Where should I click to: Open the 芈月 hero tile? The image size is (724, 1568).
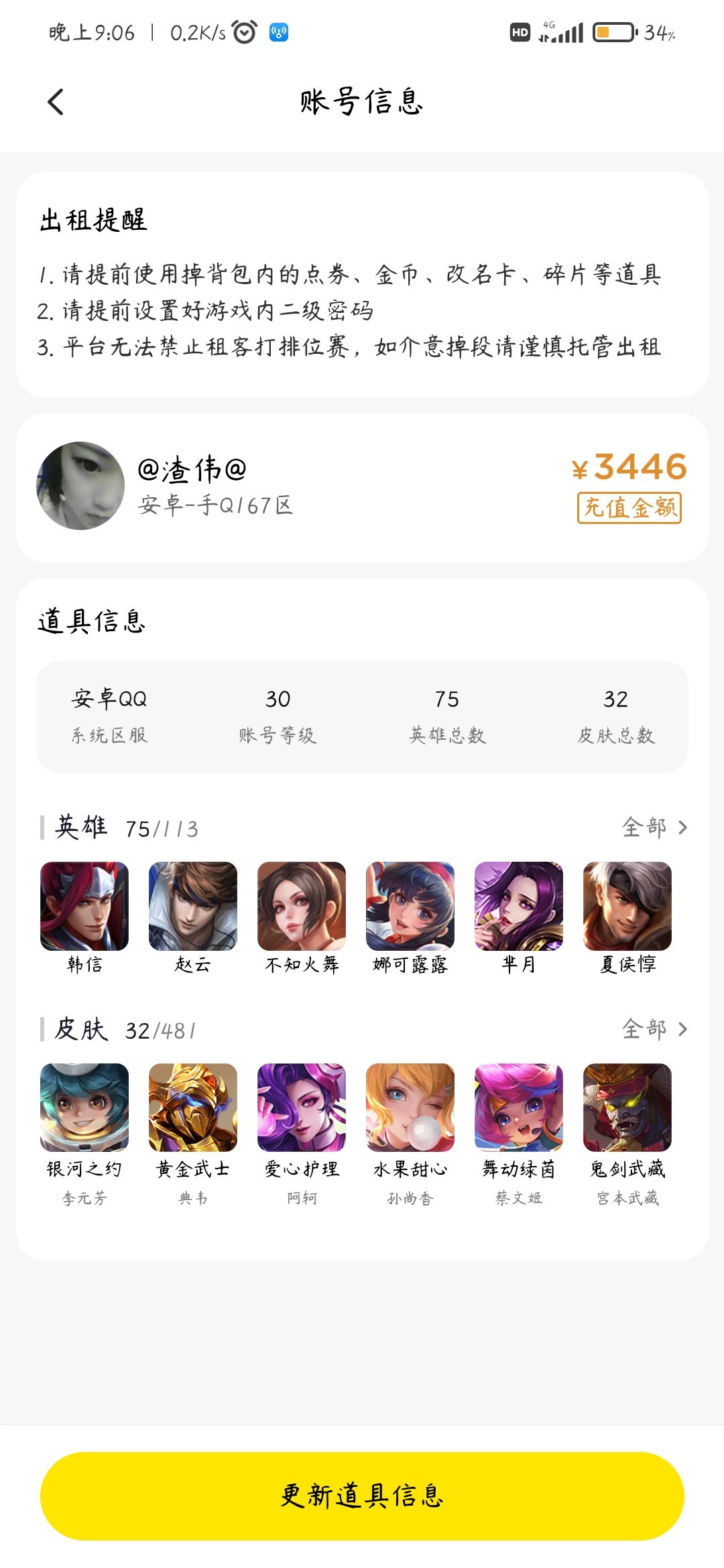point(519,907)
